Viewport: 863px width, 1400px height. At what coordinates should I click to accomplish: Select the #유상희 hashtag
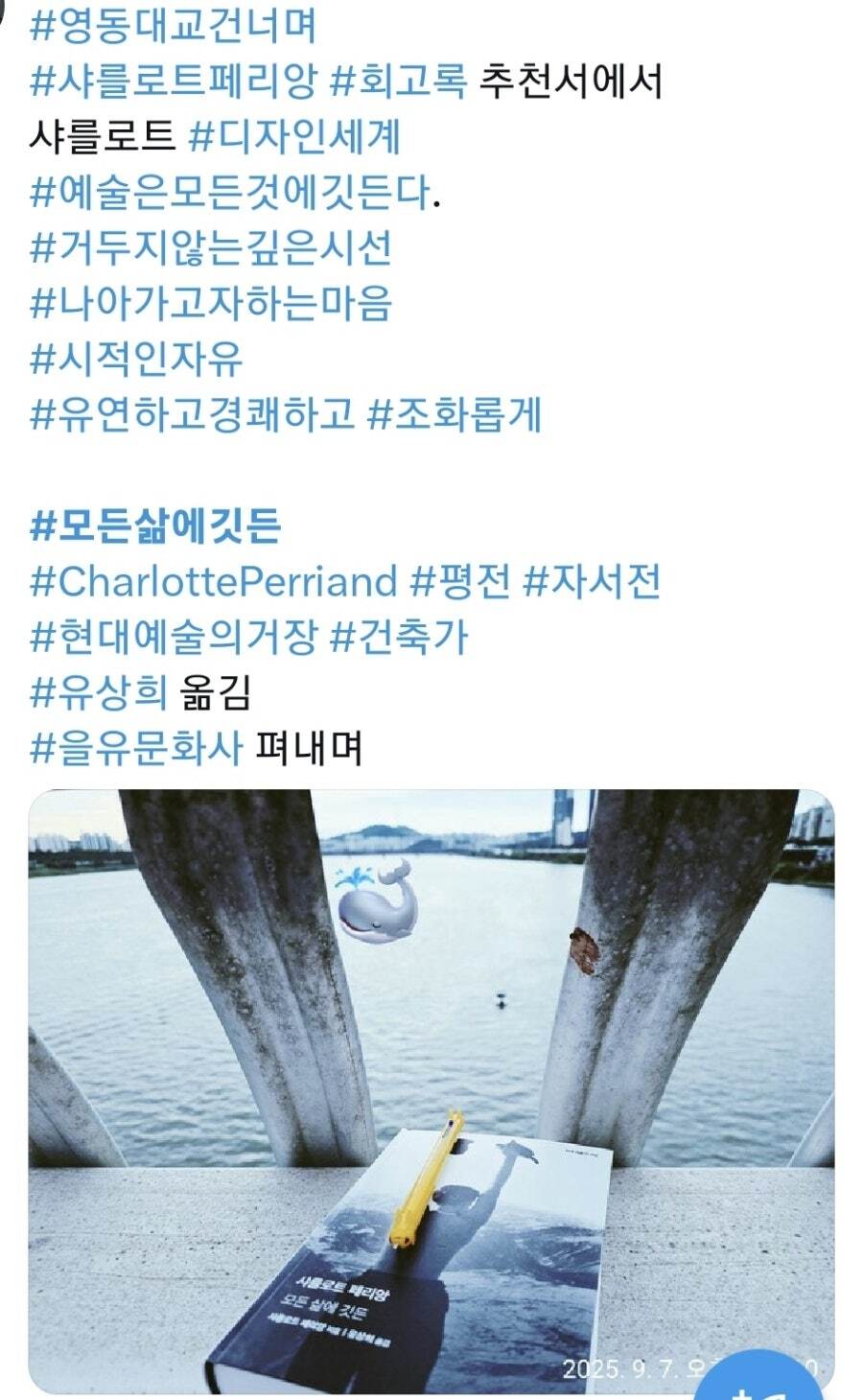tap(99, 692)
